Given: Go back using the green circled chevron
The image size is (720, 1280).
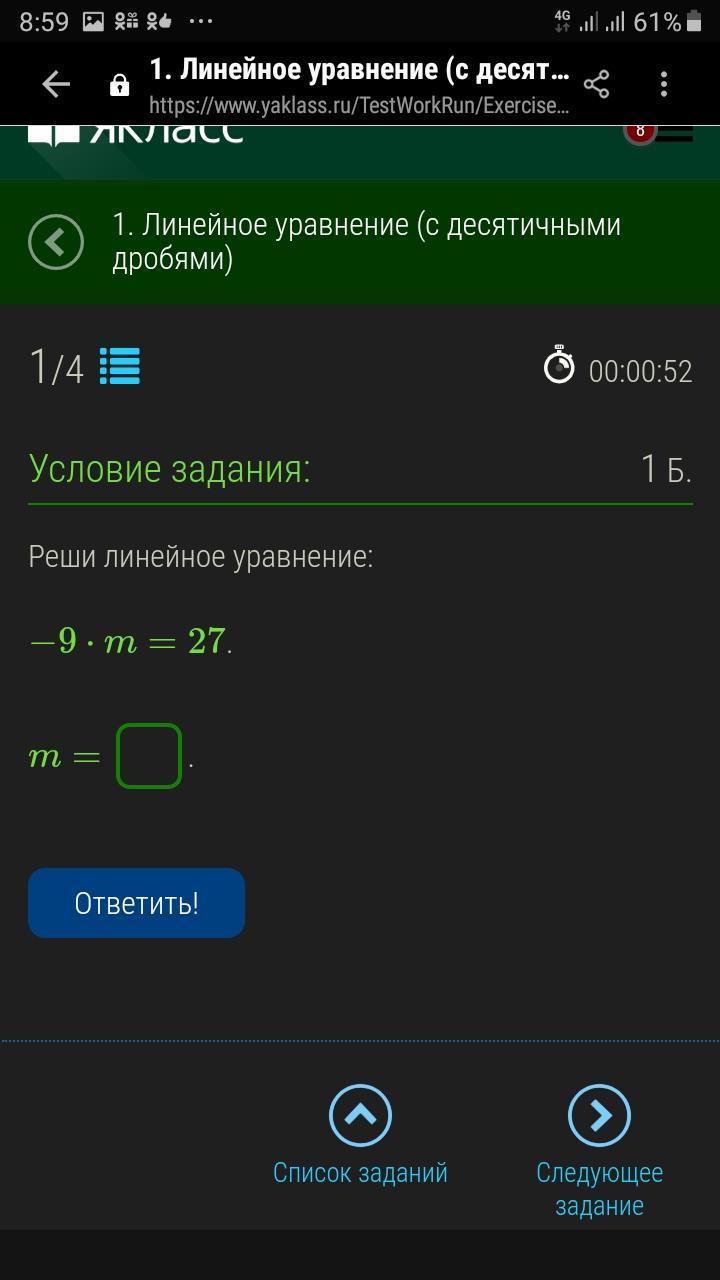Looking at the screenshot, I should 56,242.
